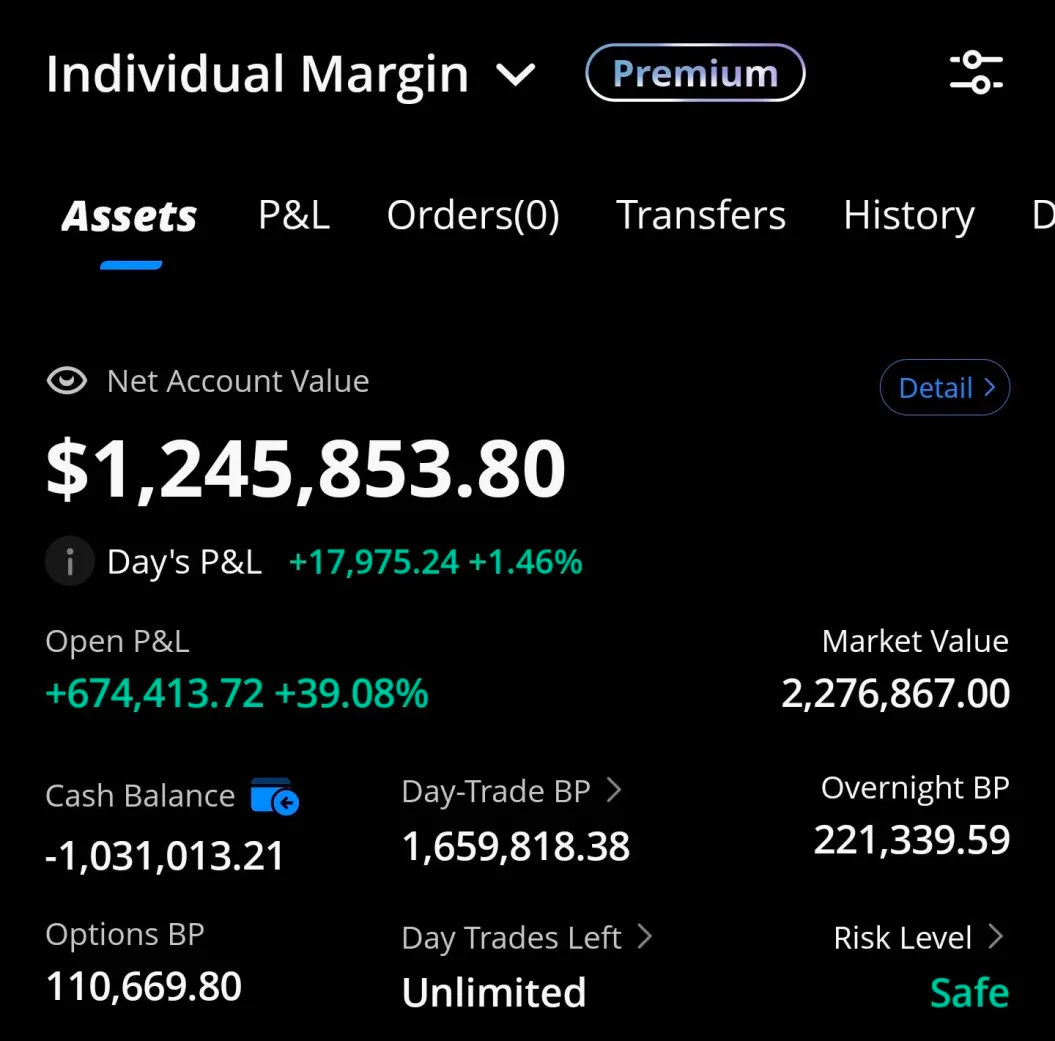Switch to the P&L tab
This screenshot has height=1041, width=1055.
[x=293, y=215]
